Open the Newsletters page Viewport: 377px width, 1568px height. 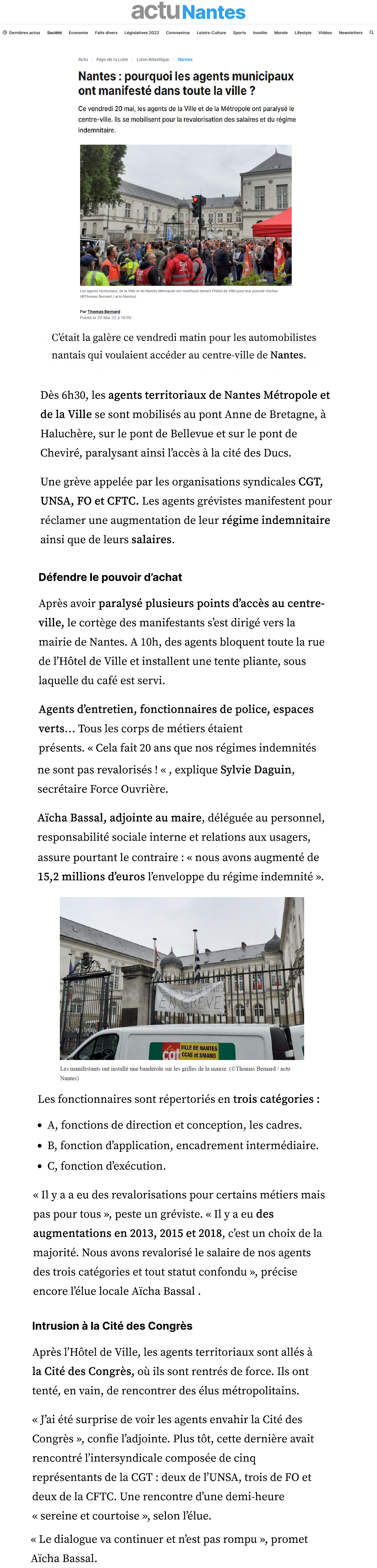click(x=351, y=33)
